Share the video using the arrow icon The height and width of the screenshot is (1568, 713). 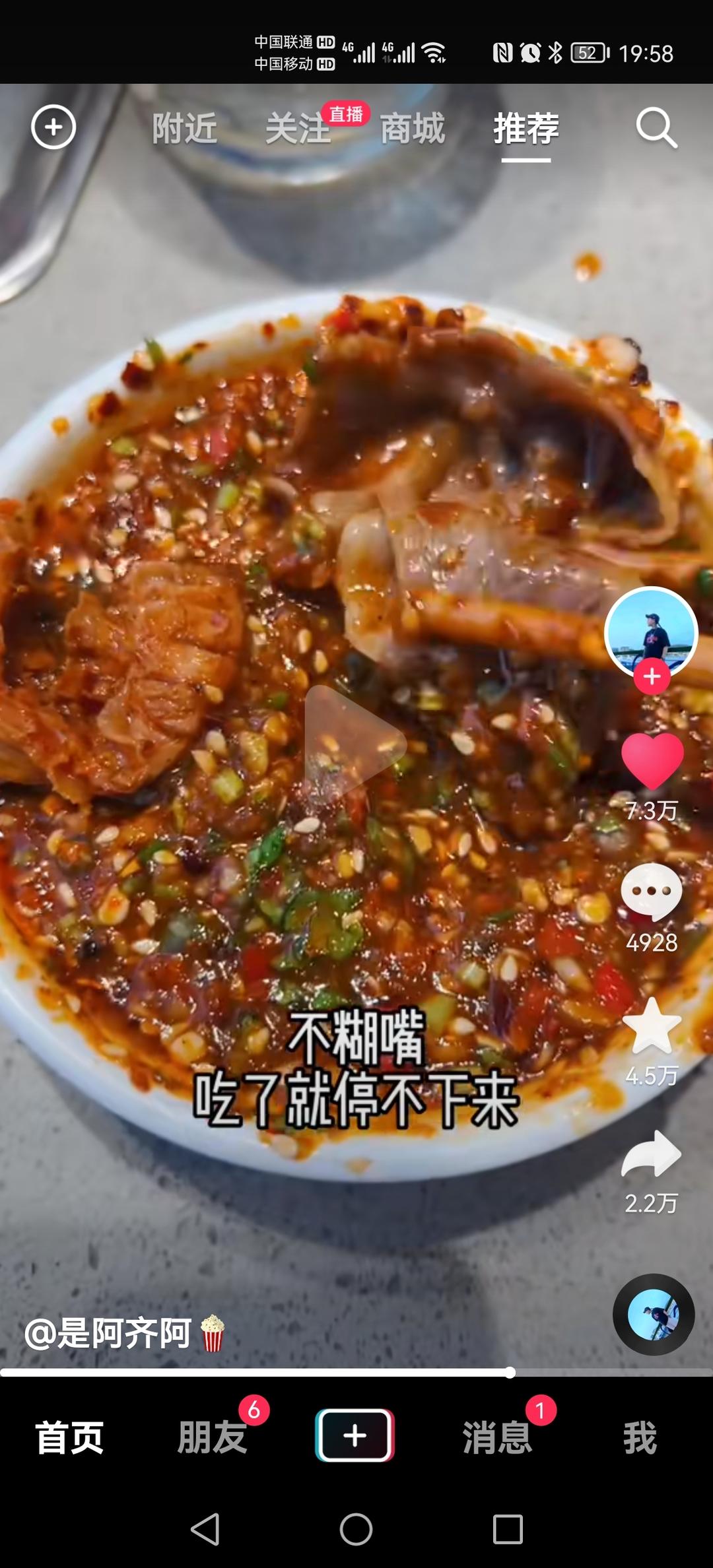(652, 1154)
